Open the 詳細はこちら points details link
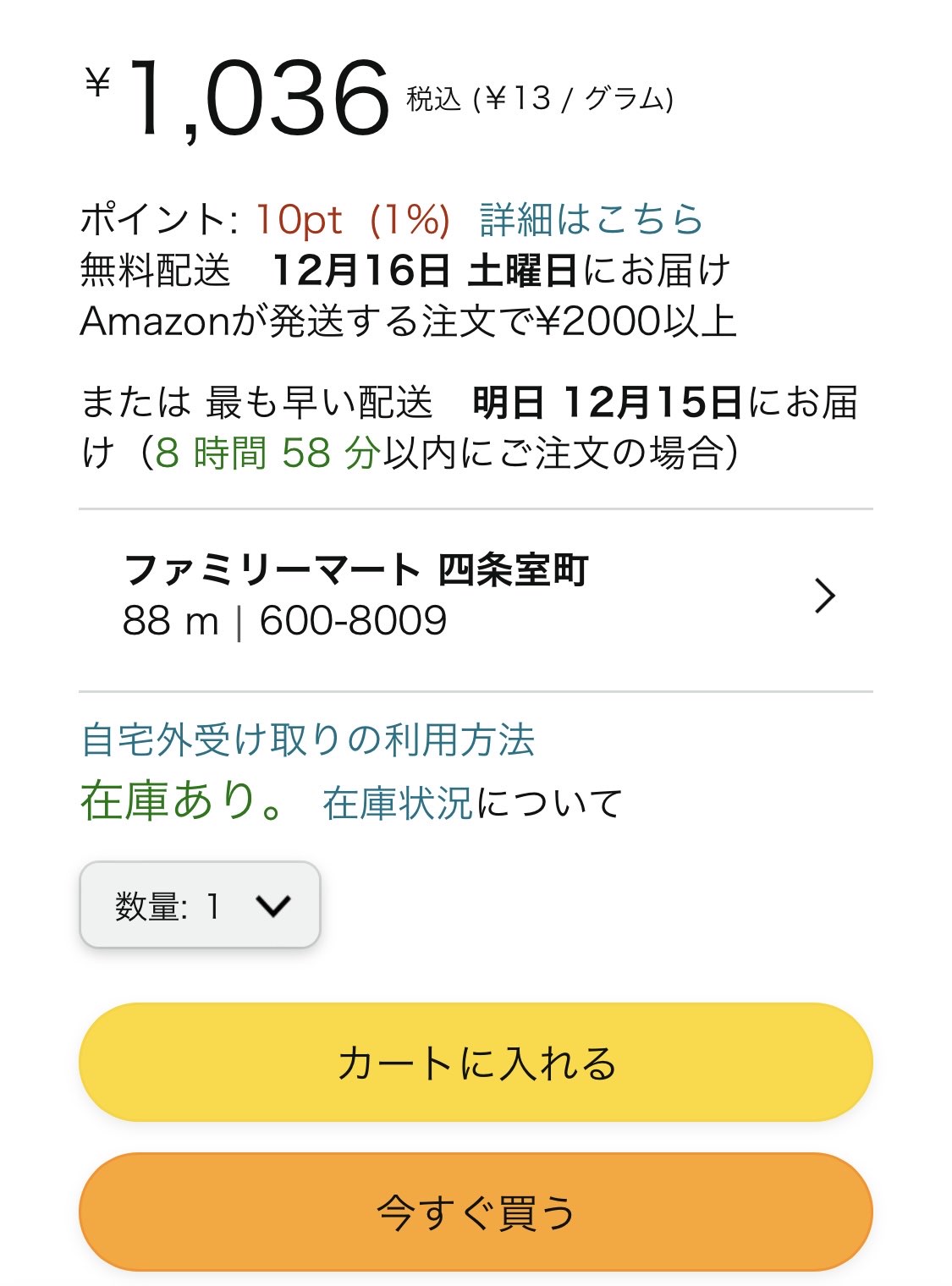This screenshot has height=1286, width=952. [591, 220]
